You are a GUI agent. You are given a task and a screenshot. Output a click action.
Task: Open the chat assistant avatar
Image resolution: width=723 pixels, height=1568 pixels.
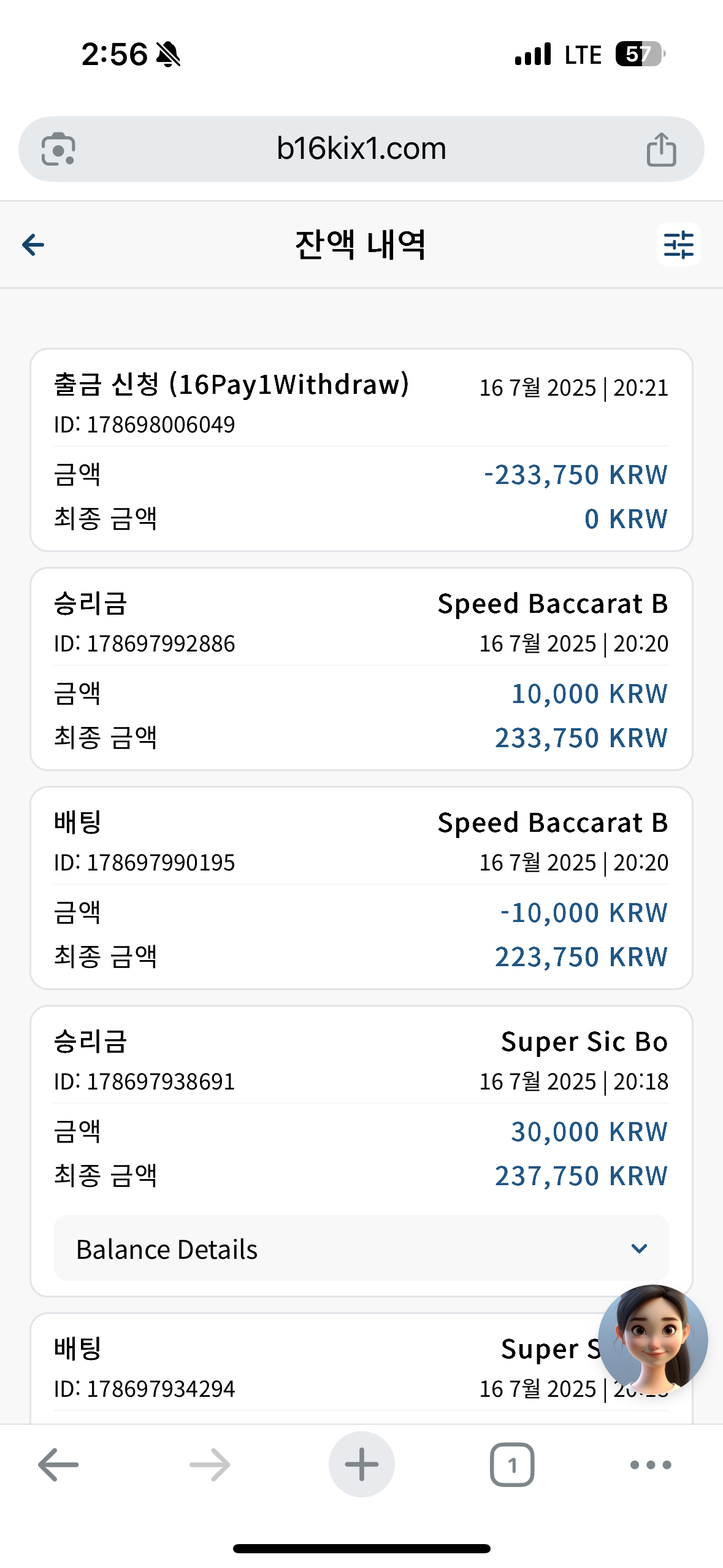point(653,1340)
